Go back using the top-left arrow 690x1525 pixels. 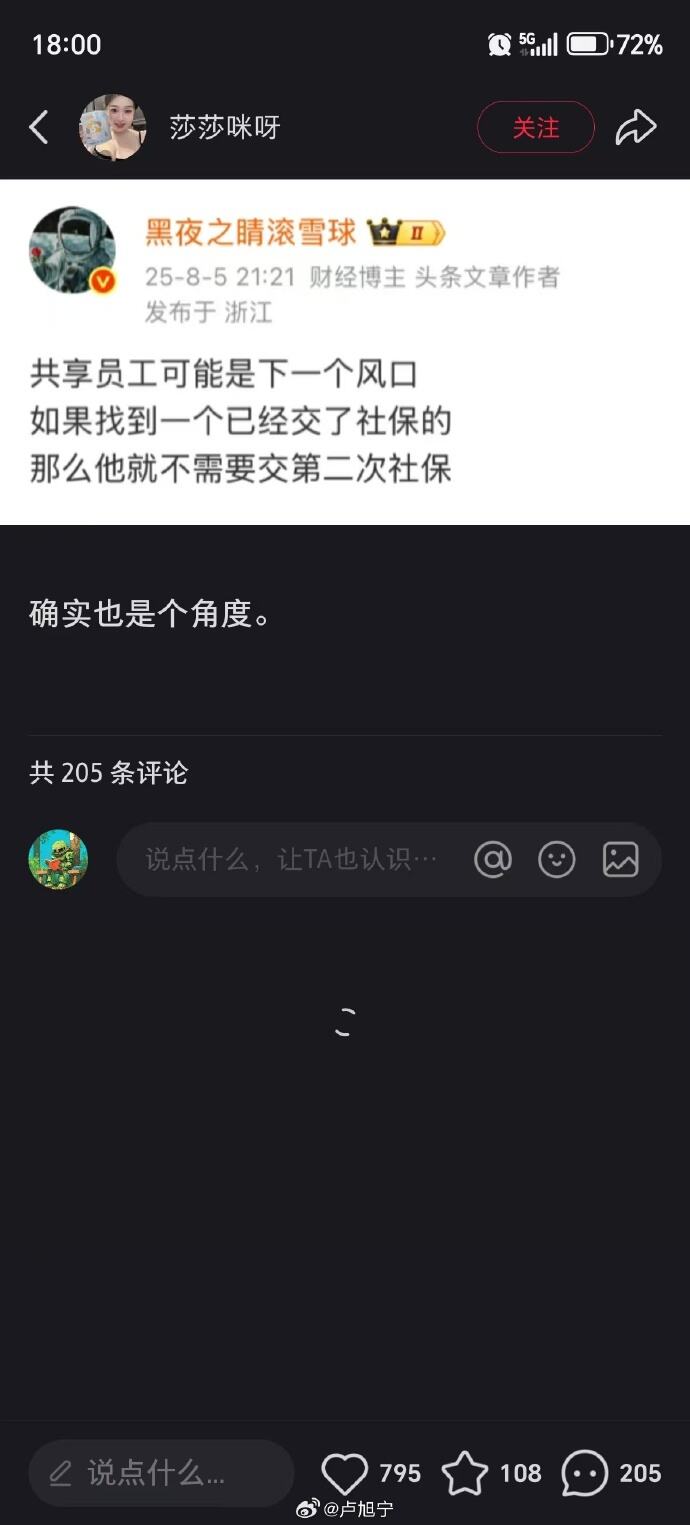click(39, 128)
